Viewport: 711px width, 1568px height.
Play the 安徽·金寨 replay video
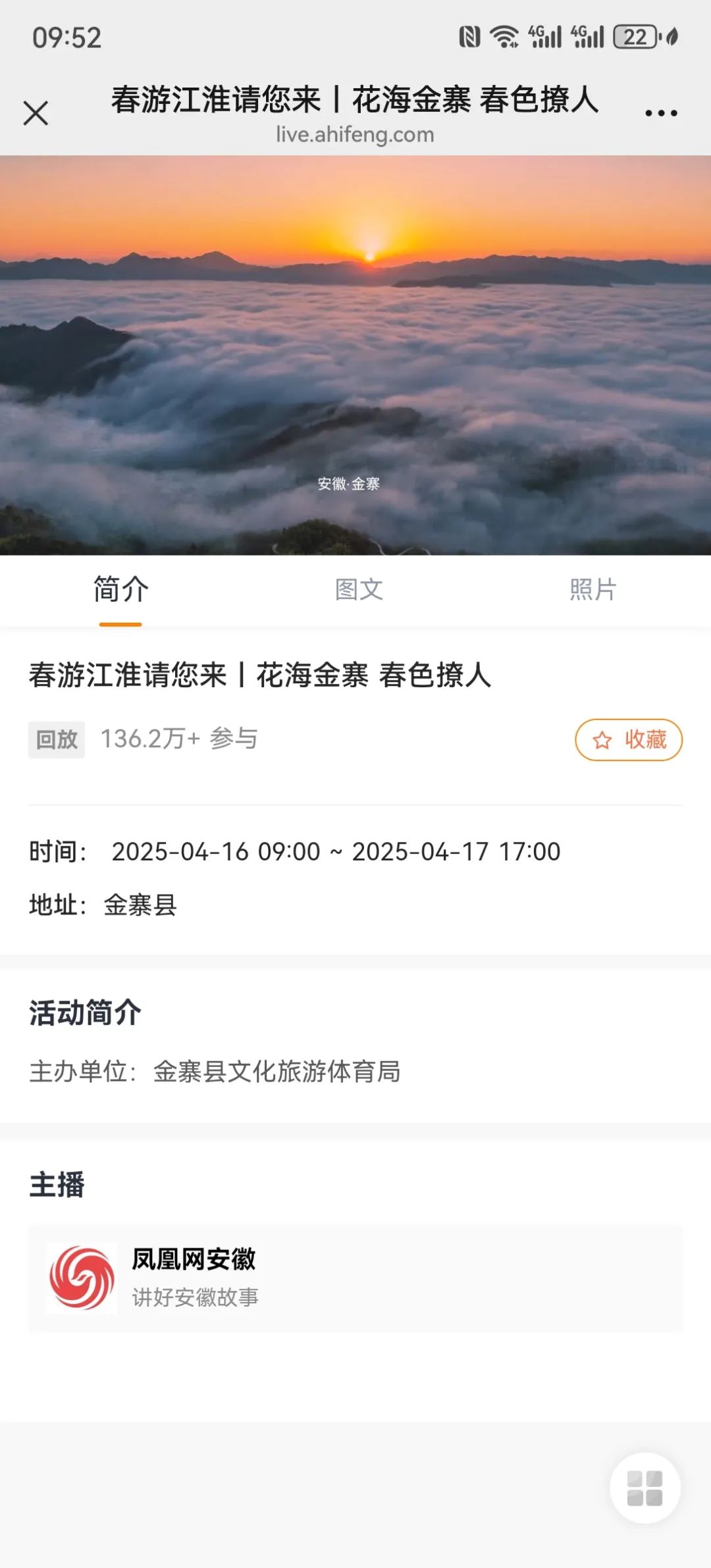tap(355, 355)
